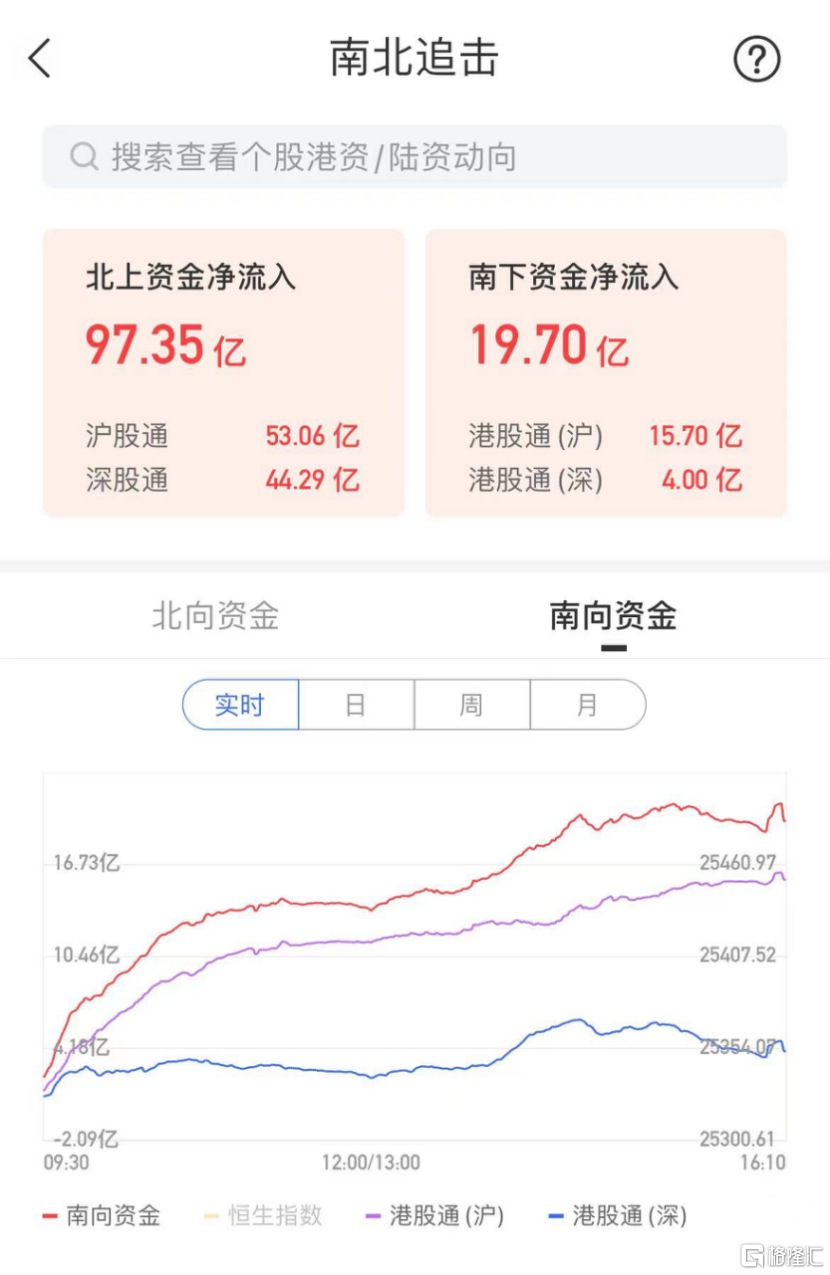Toggle the 港股通 (沪) legend line

pos(433,1216)
